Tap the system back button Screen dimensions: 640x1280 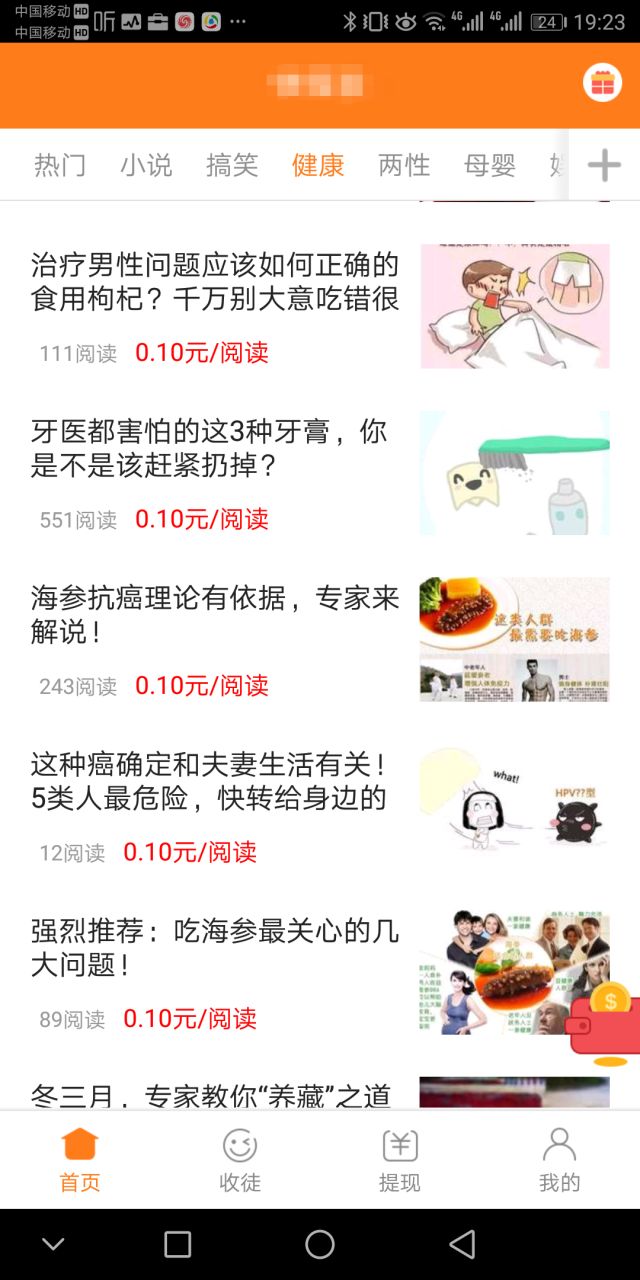pos(462,1244)
